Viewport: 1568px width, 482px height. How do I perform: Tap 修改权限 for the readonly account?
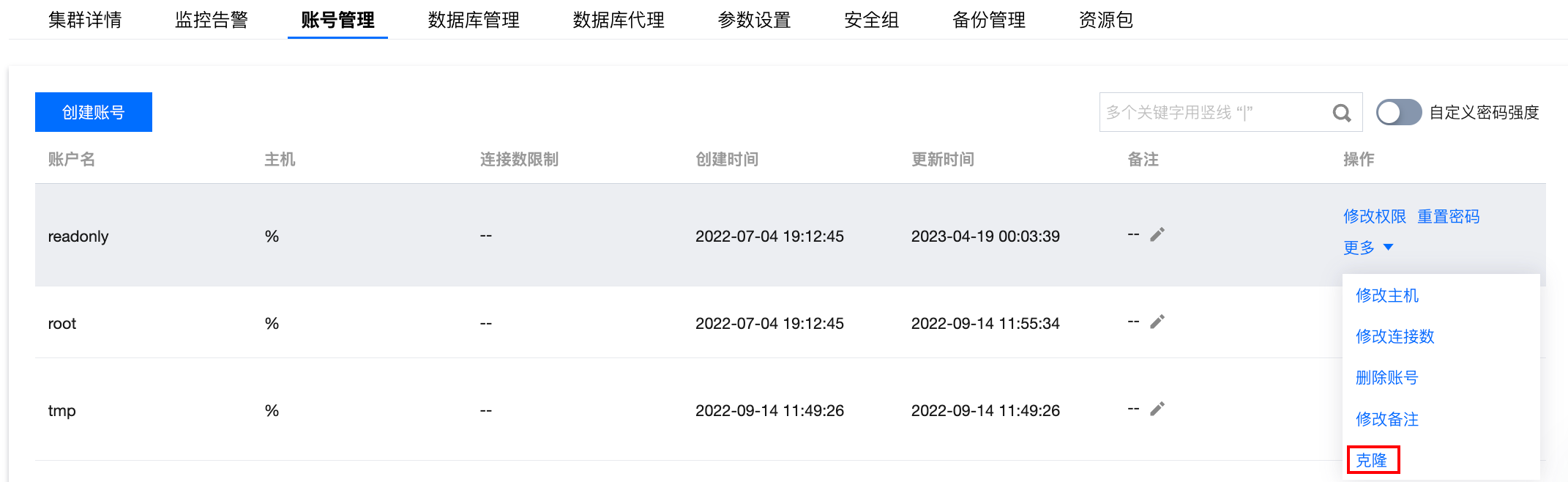[x=1374, y=216]
